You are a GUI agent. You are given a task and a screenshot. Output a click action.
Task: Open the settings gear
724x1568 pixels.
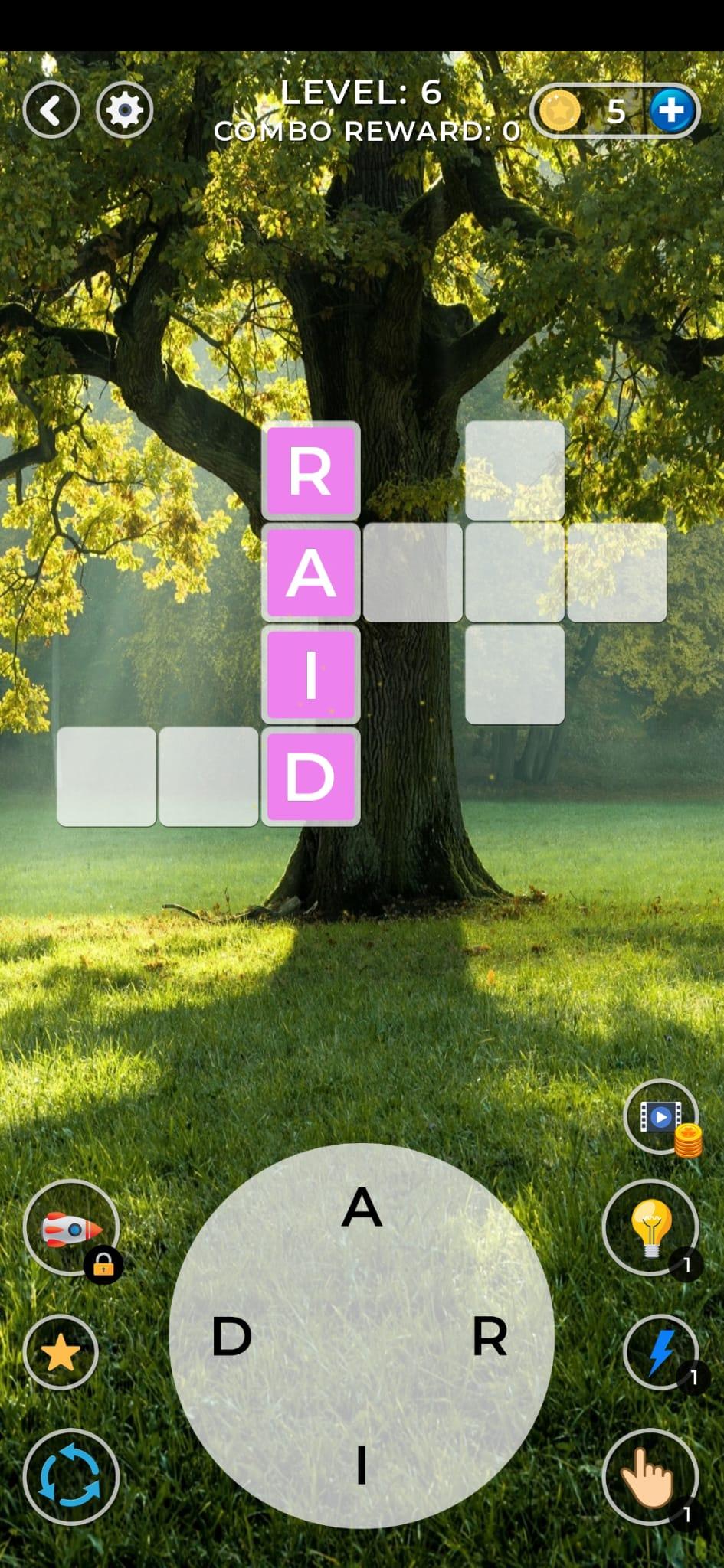[x=124, y=110]
